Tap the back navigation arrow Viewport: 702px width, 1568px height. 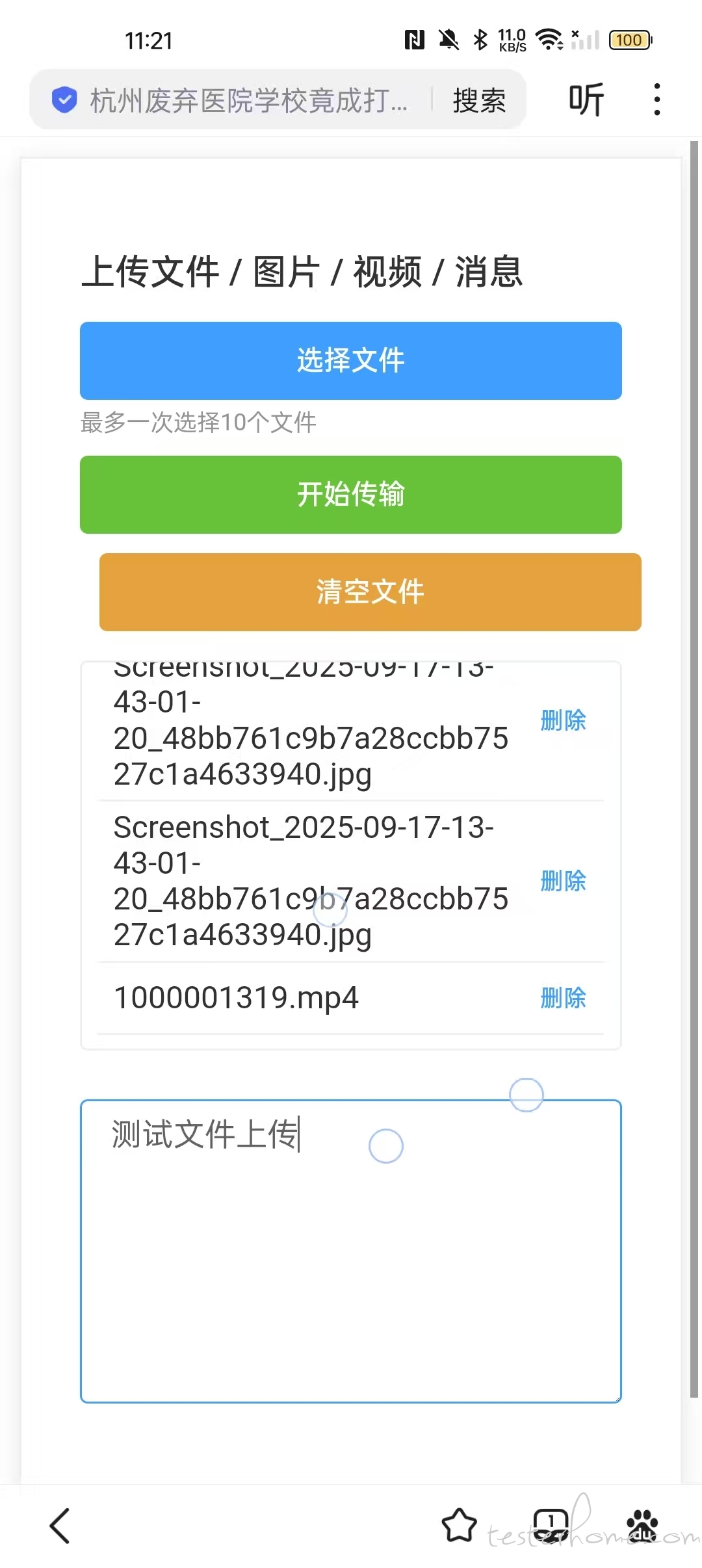pos(59,1524)
